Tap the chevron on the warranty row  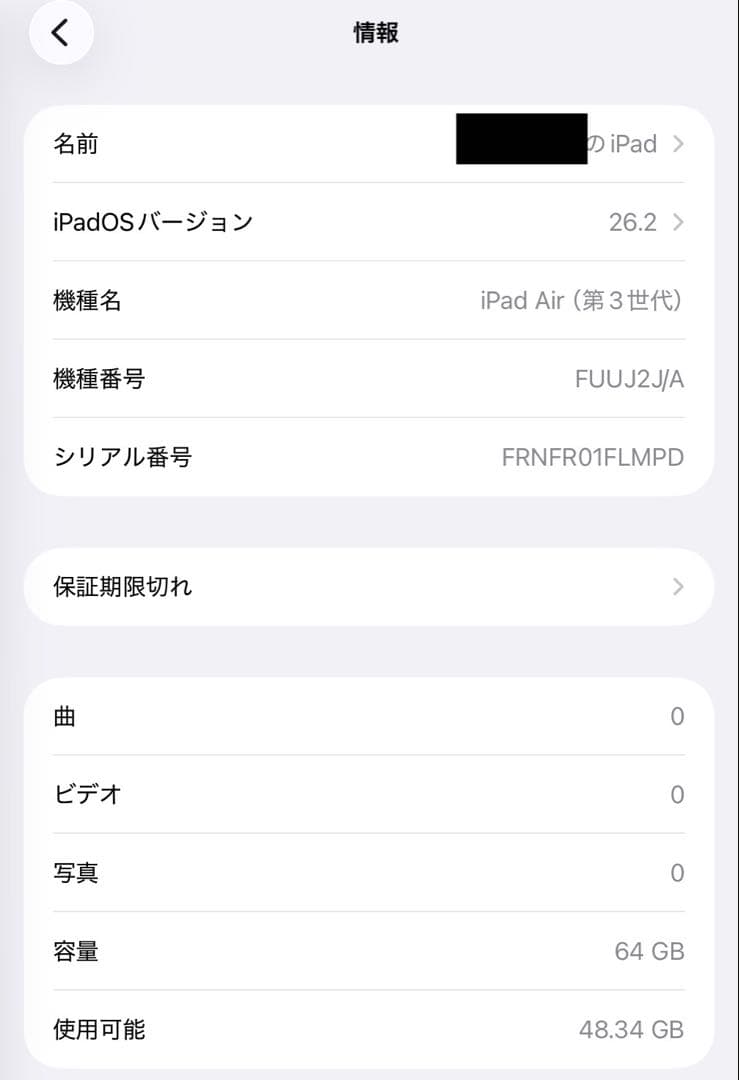coord(678,587)
